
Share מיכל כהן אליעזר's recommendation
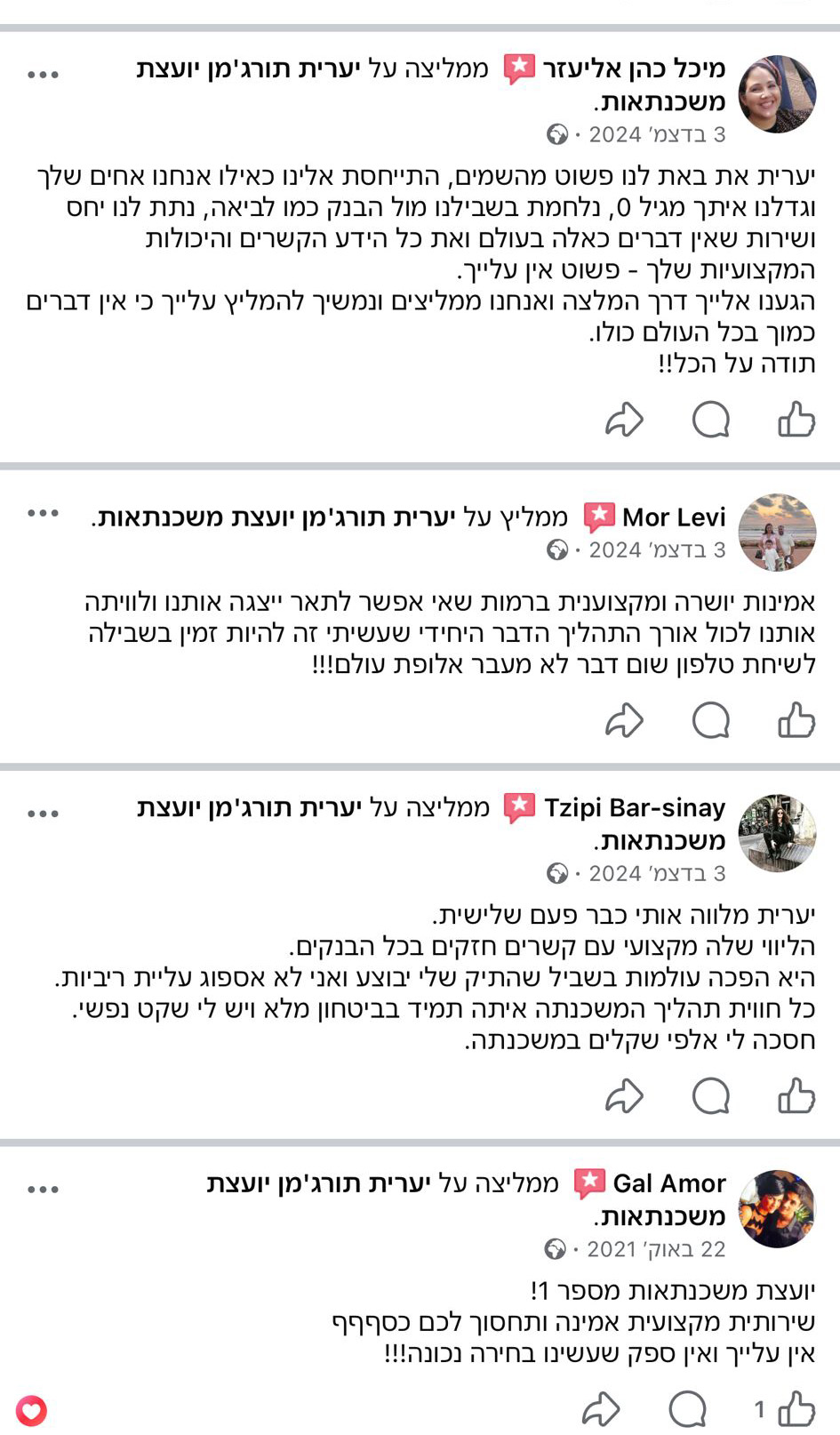(x=624, y=419)
